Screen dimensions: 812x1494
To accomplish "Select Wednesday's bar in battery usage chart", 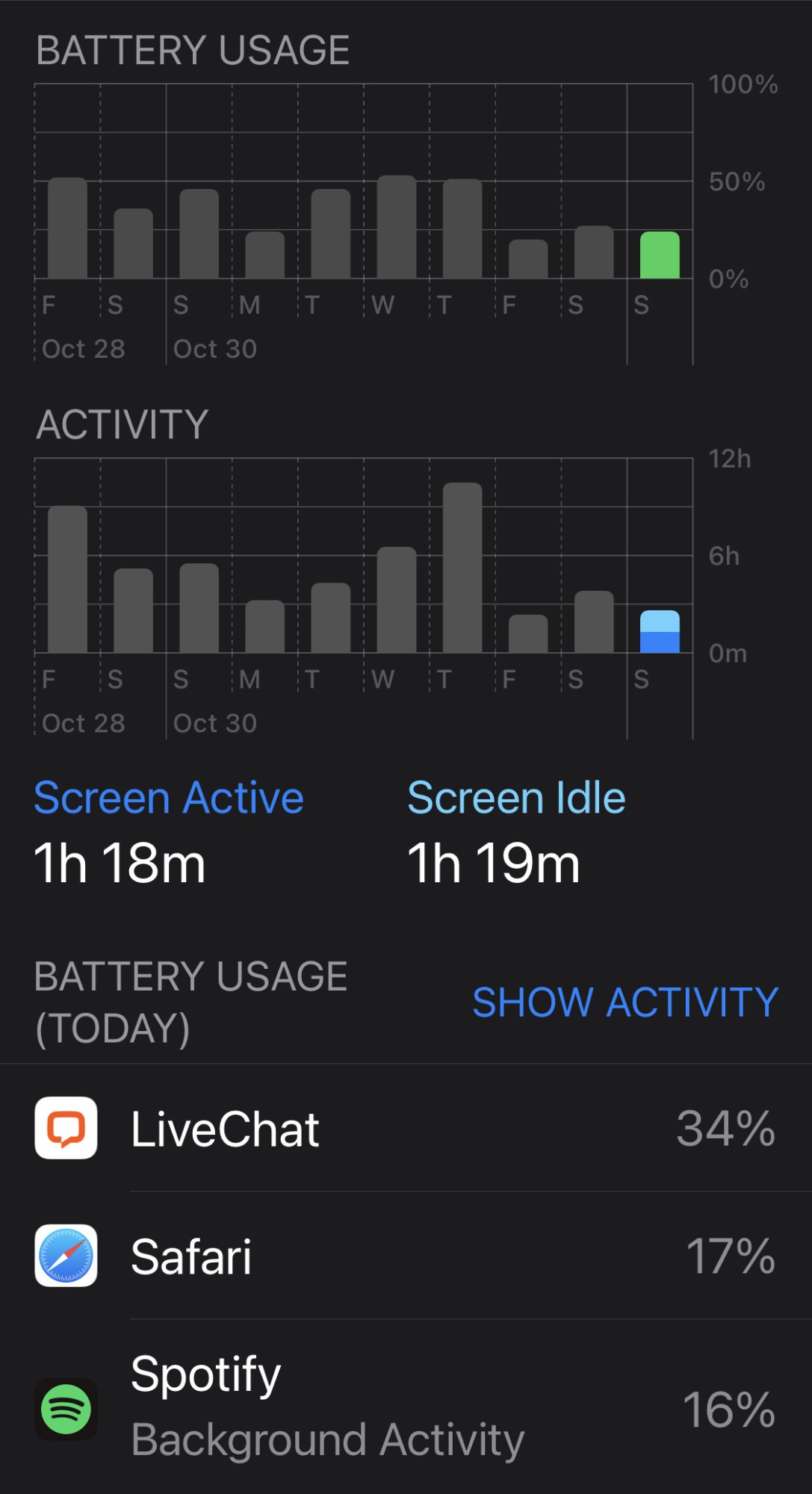I will 397,228.
